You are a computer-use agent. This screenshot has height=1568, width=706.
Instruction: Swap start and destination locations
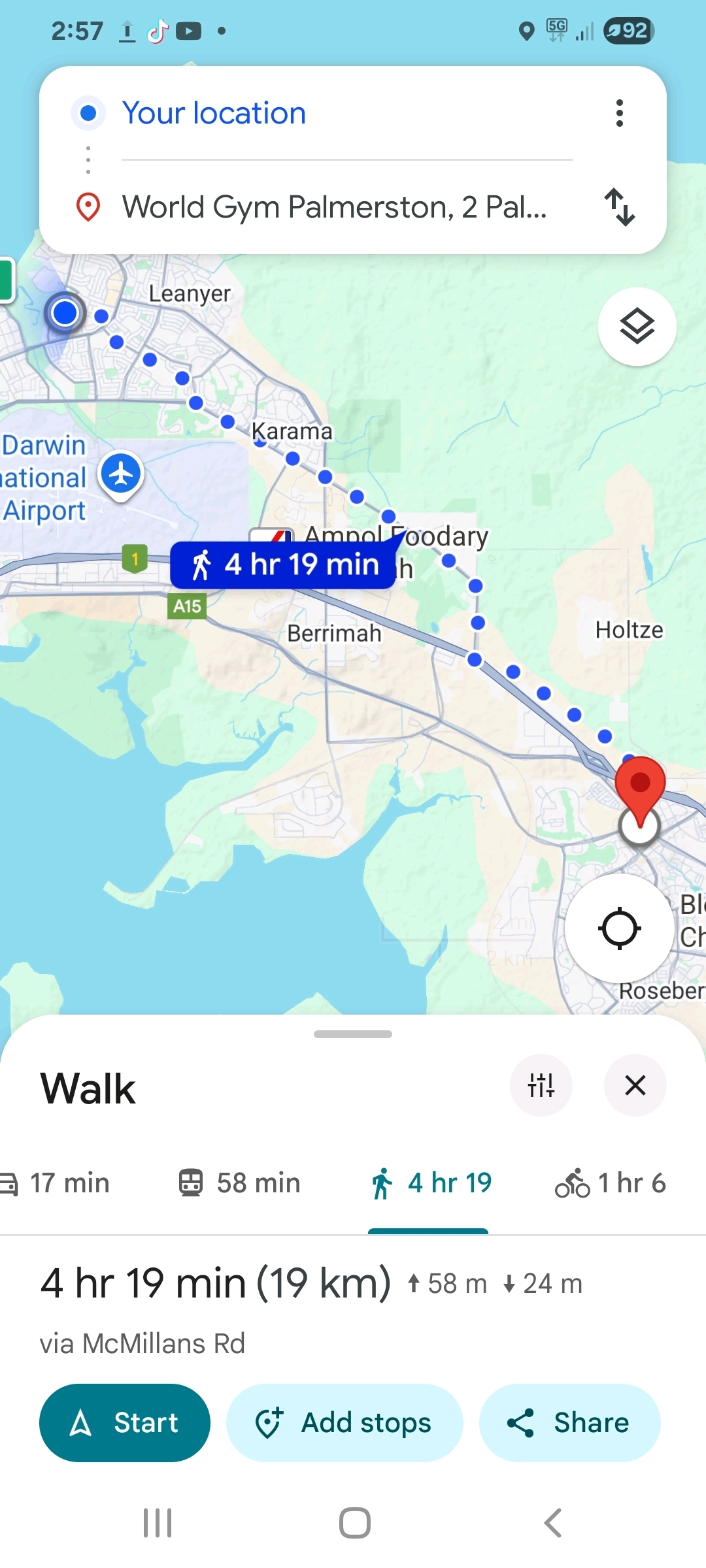619,207
